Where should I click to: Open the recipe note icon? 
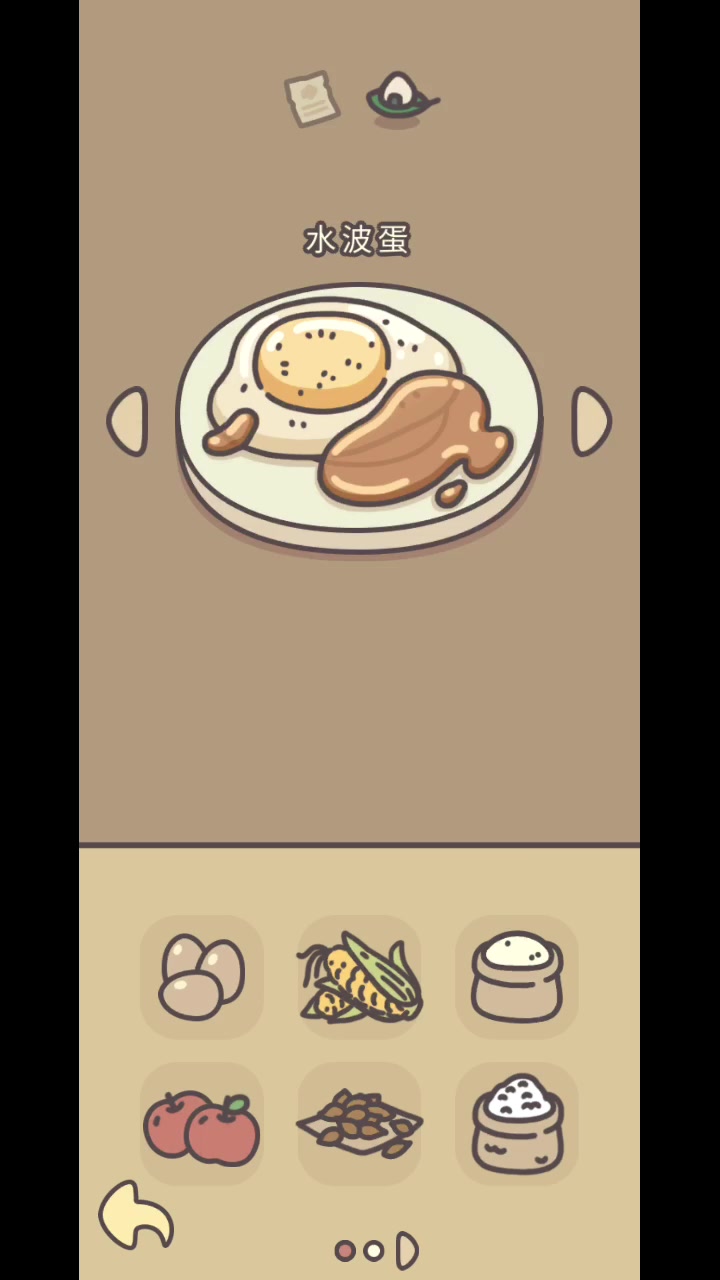312,98
